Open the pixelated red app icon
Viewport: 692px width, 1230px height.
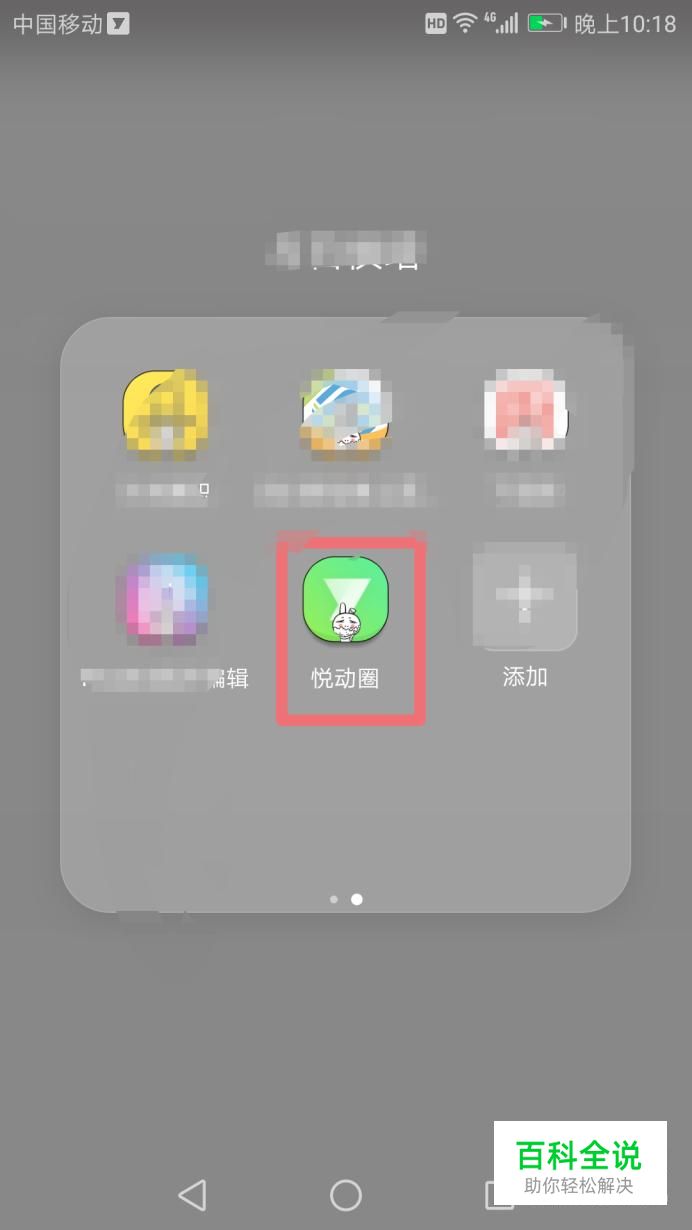tap(525, 414)
